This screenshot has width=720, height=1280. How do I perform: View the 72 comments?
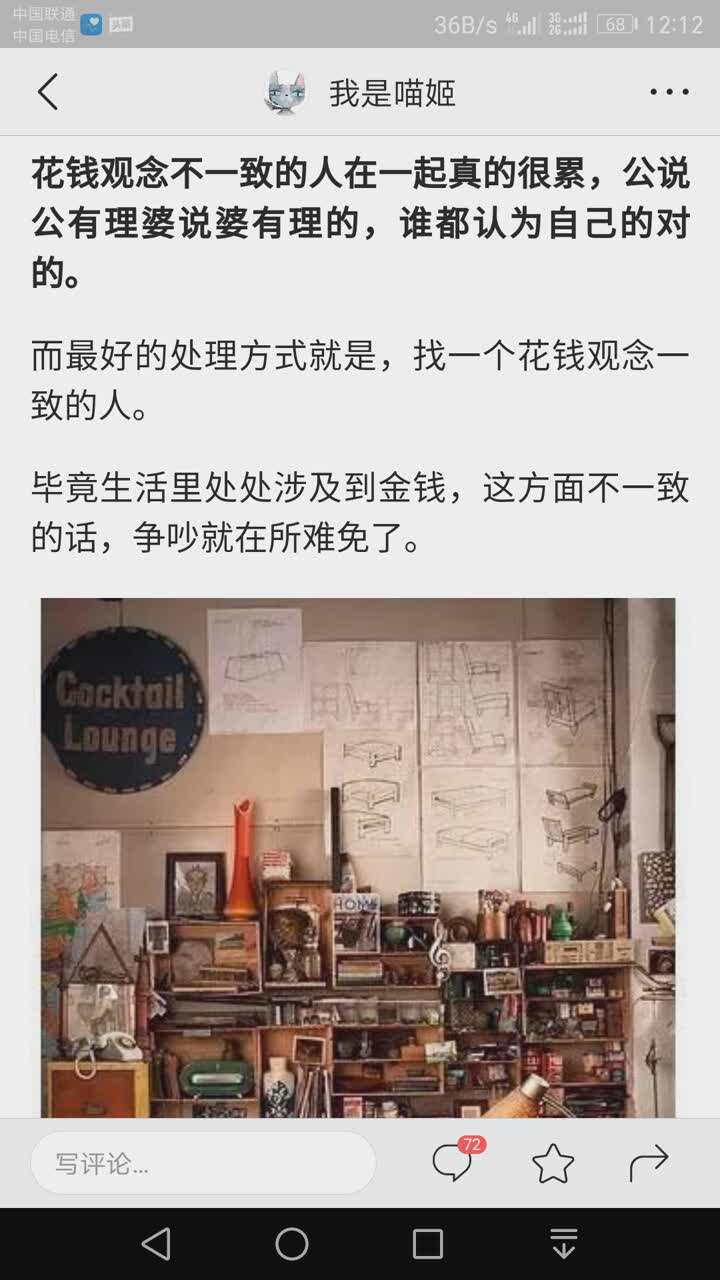[453, 1162]
